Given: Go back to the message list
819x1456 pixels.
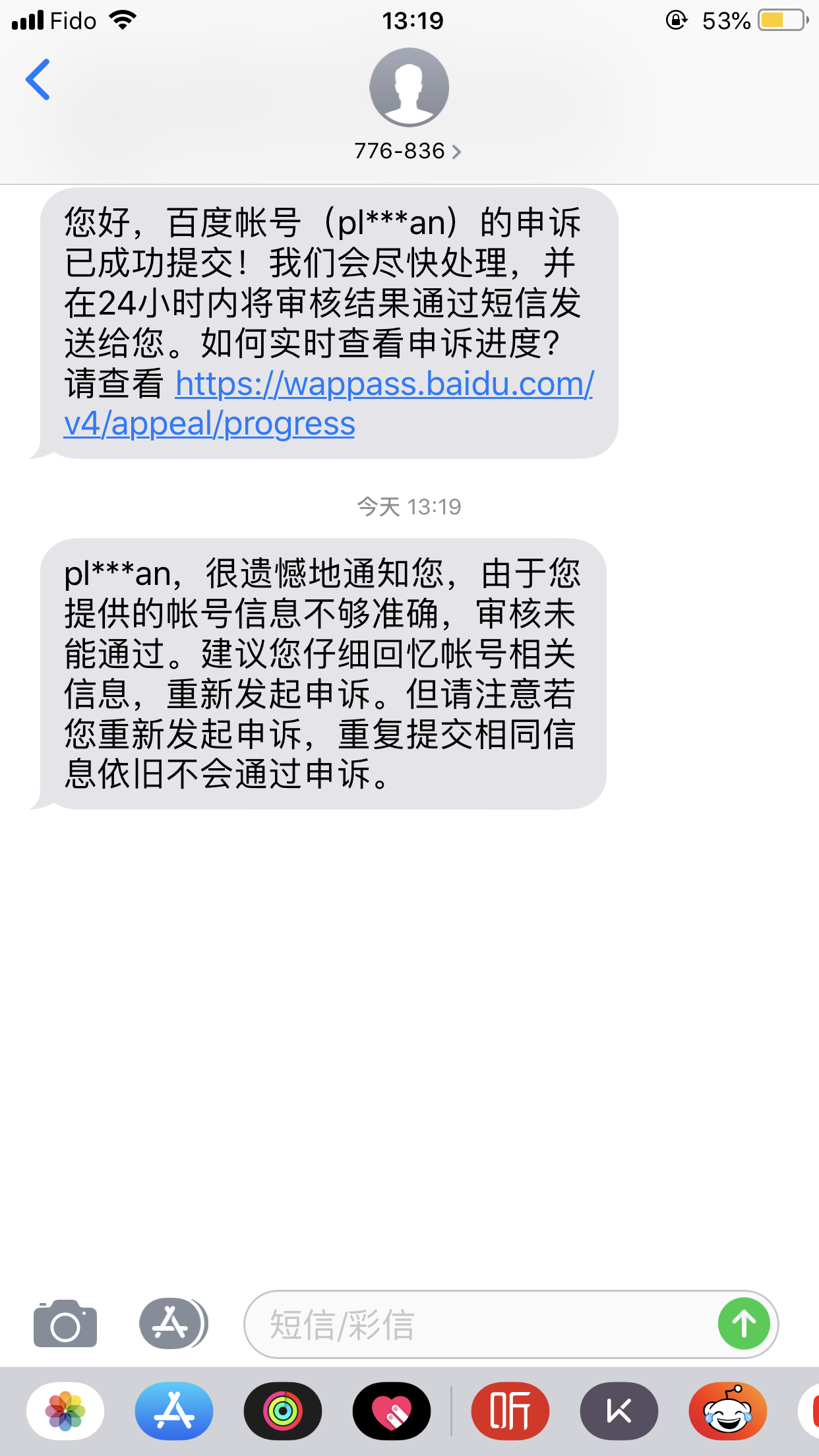Looking at the screenshot, I should [38, 80].
